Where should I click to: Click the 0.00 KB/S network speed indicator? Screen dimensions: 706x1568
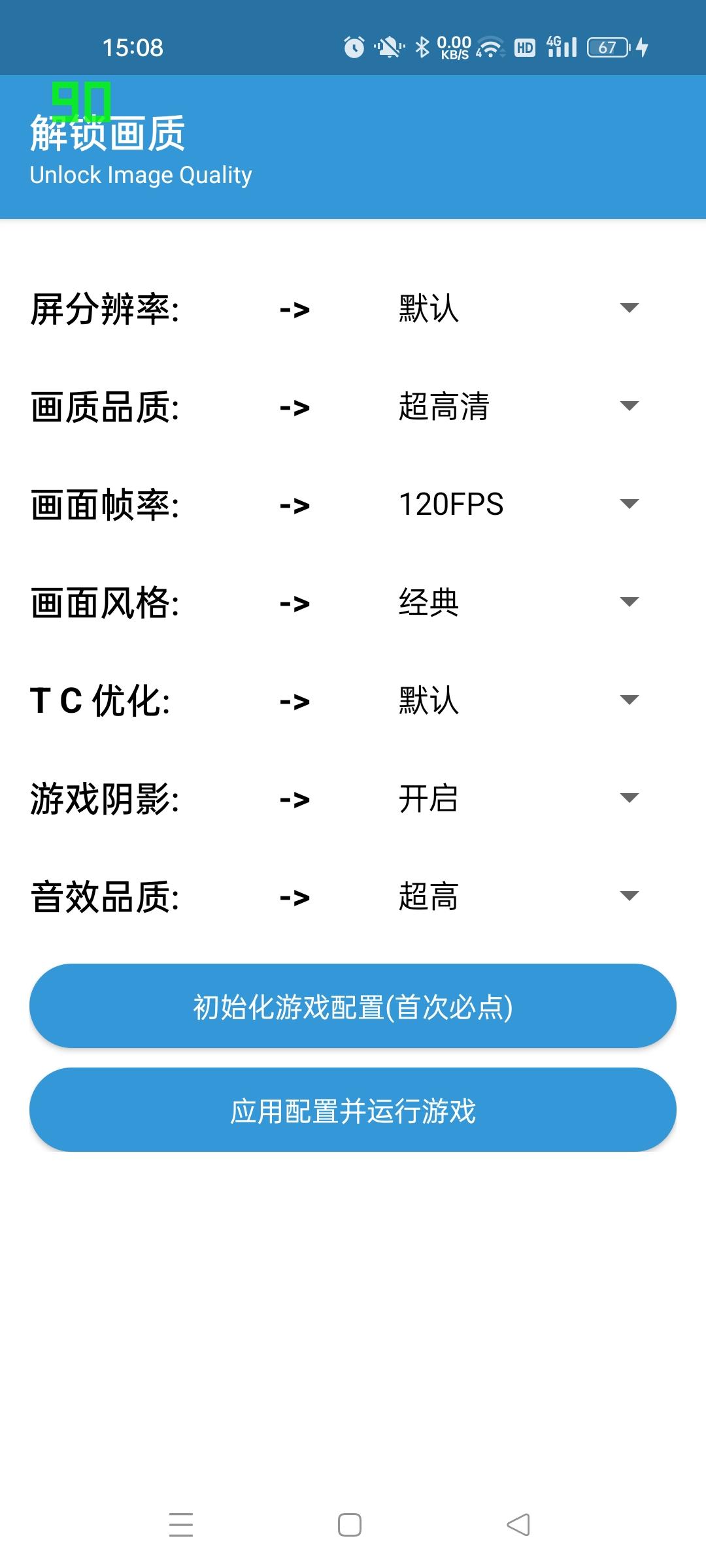[x=454, y=46]
